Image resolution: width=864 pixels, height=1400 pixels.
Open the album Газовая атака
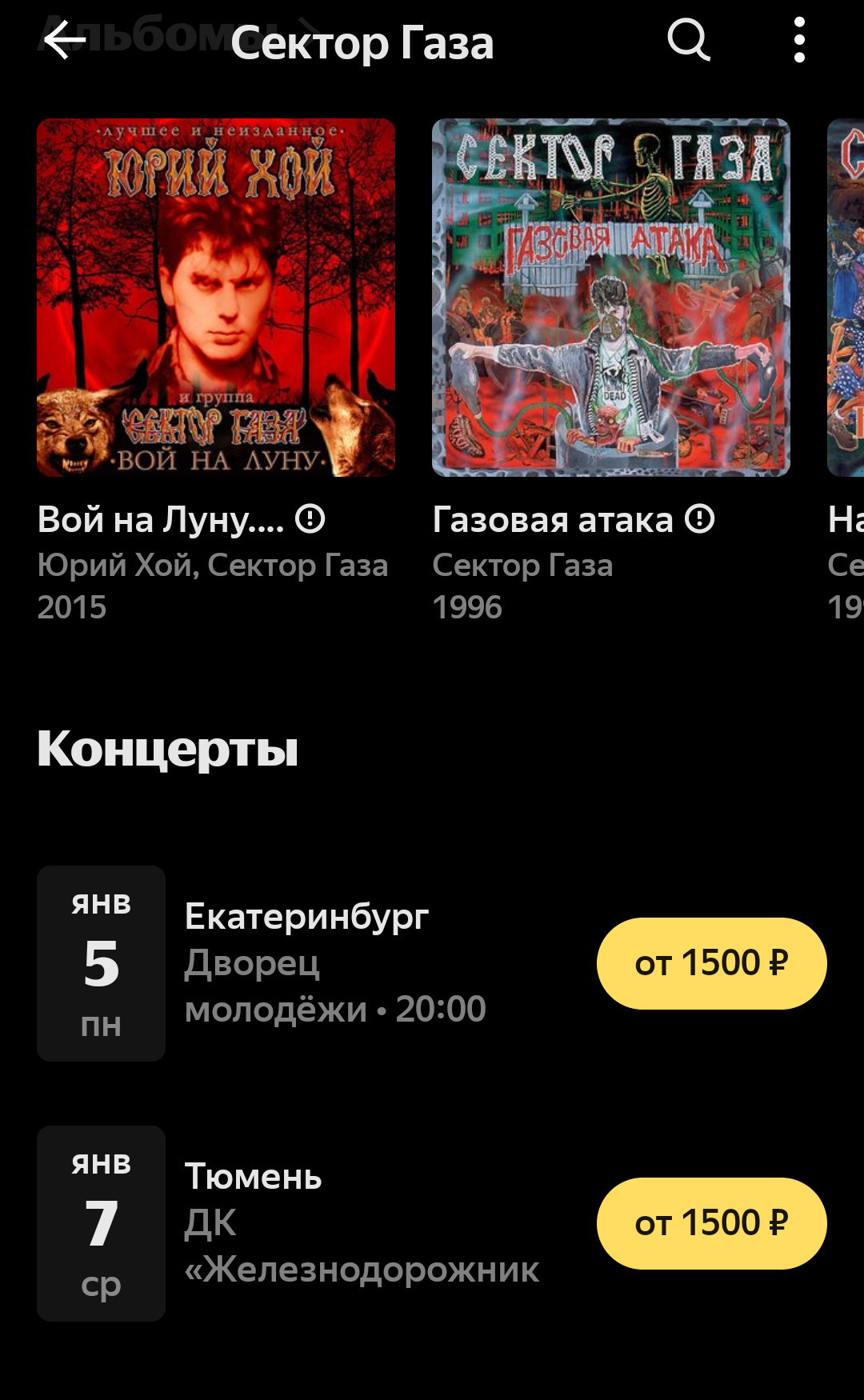click(x=610, y=298)
